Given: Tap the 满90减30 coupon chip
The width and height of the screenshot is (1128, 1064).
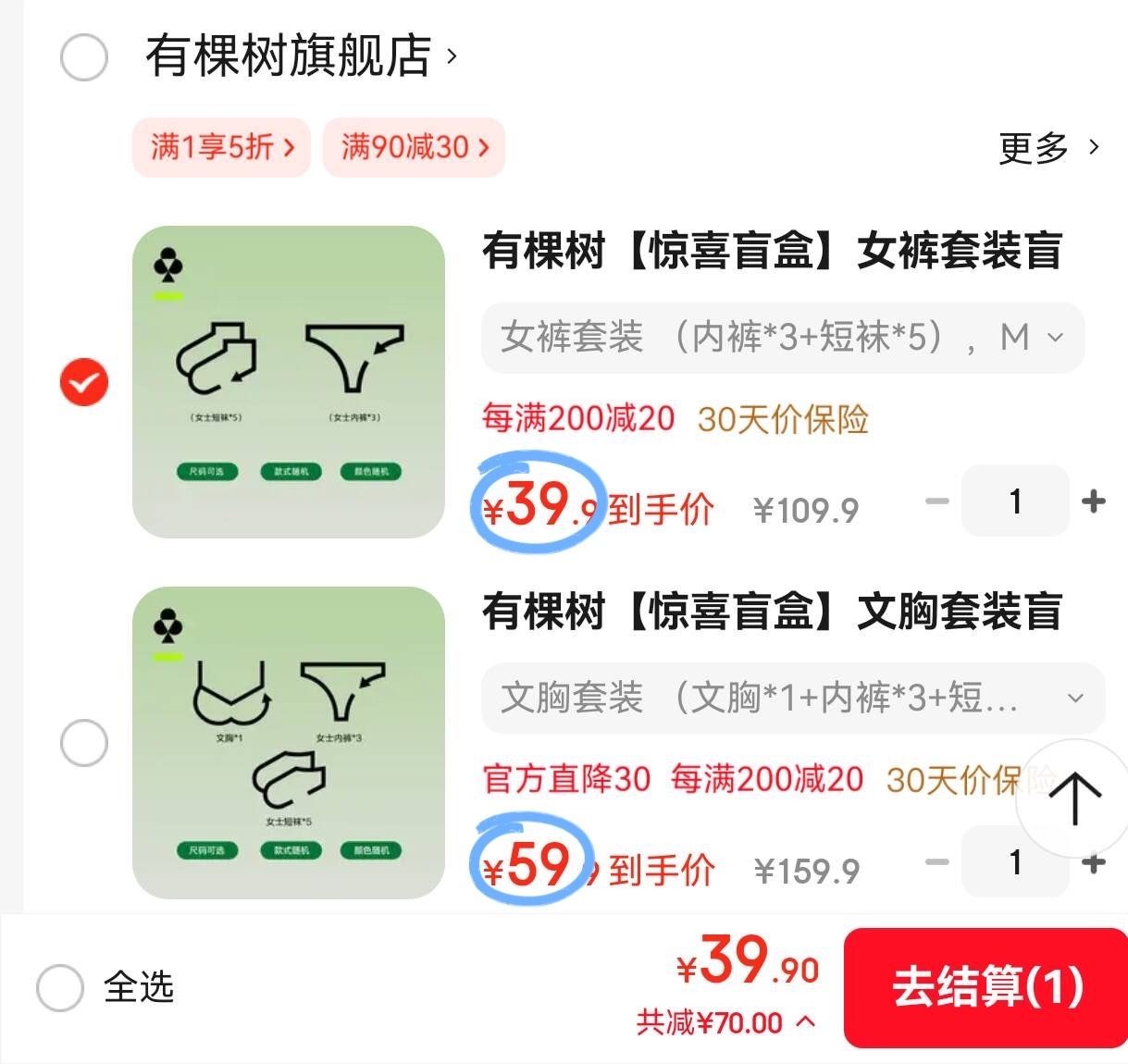Looking at the screenshot, I should tap(414, 147).
